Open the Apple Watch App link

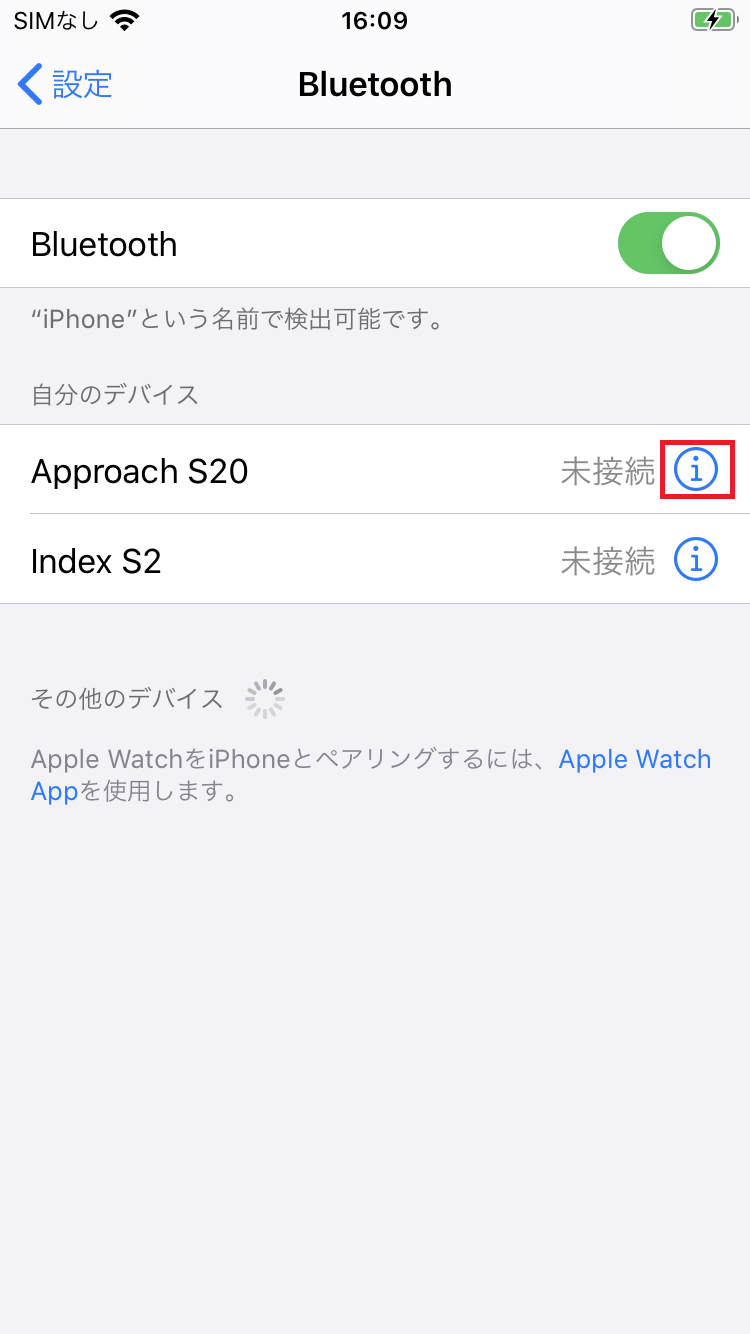(634, 760)
